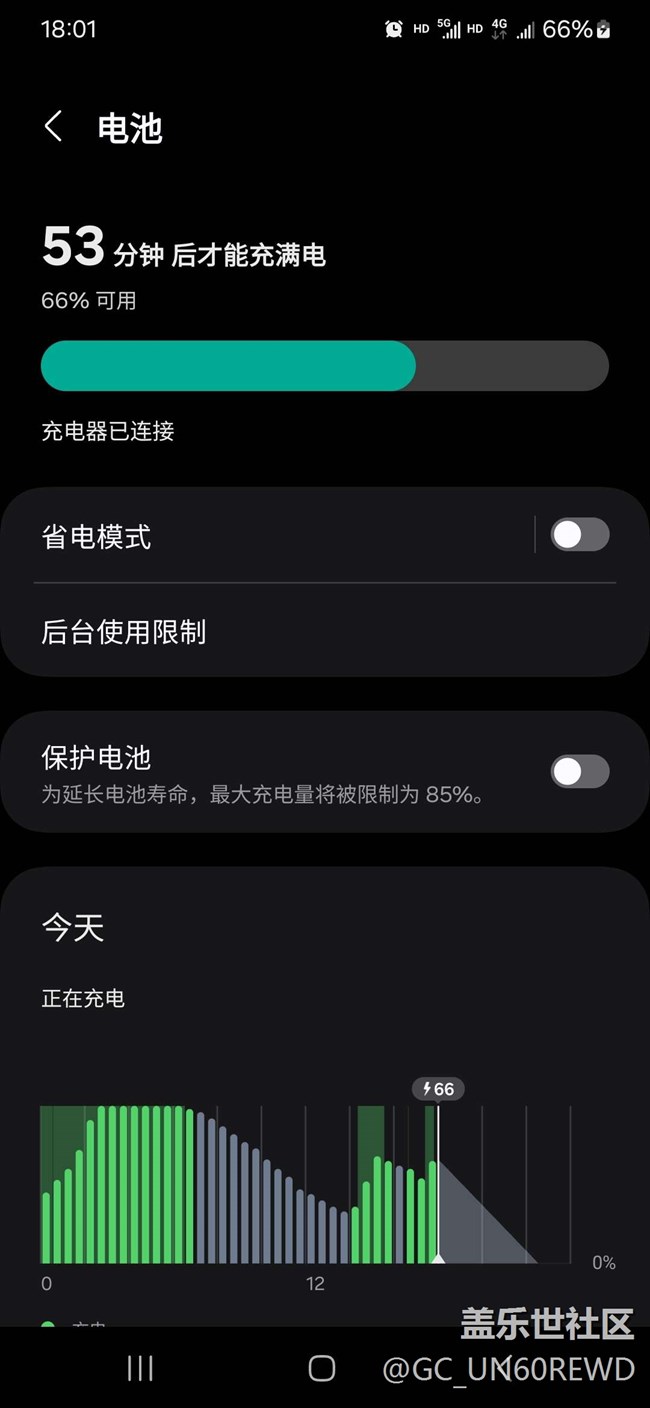Toggle the 省电模式 switch
Screen dimensions: 650x1408
580,535
